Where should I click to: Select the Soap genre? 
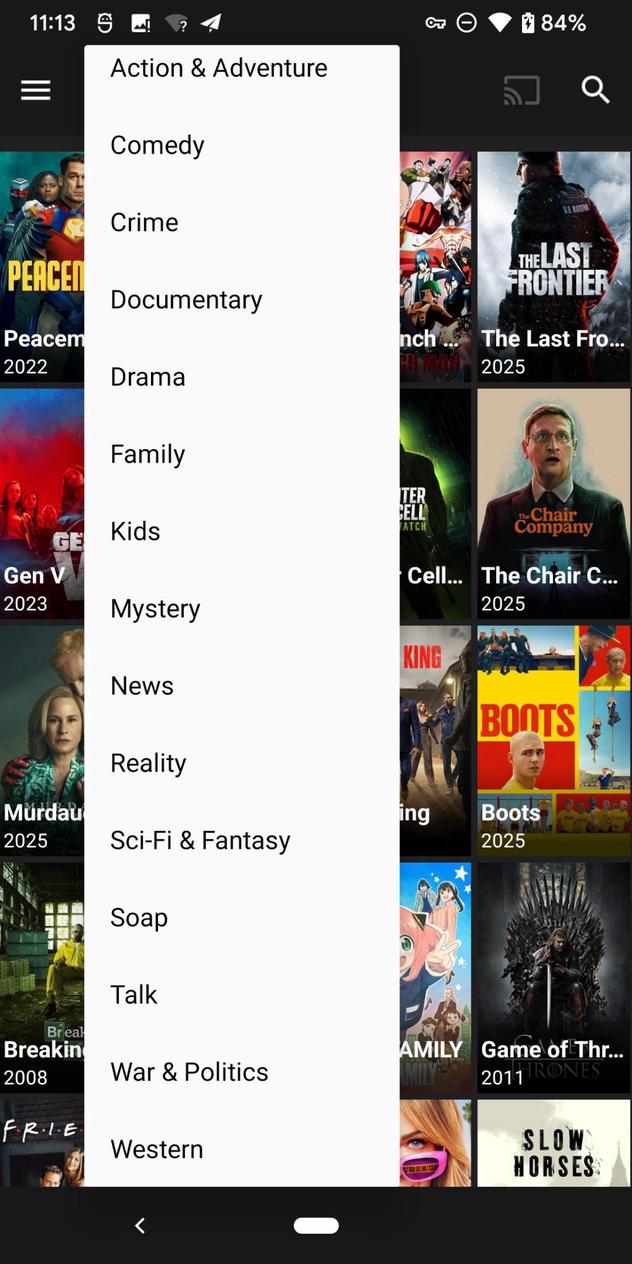click(139, 918)
